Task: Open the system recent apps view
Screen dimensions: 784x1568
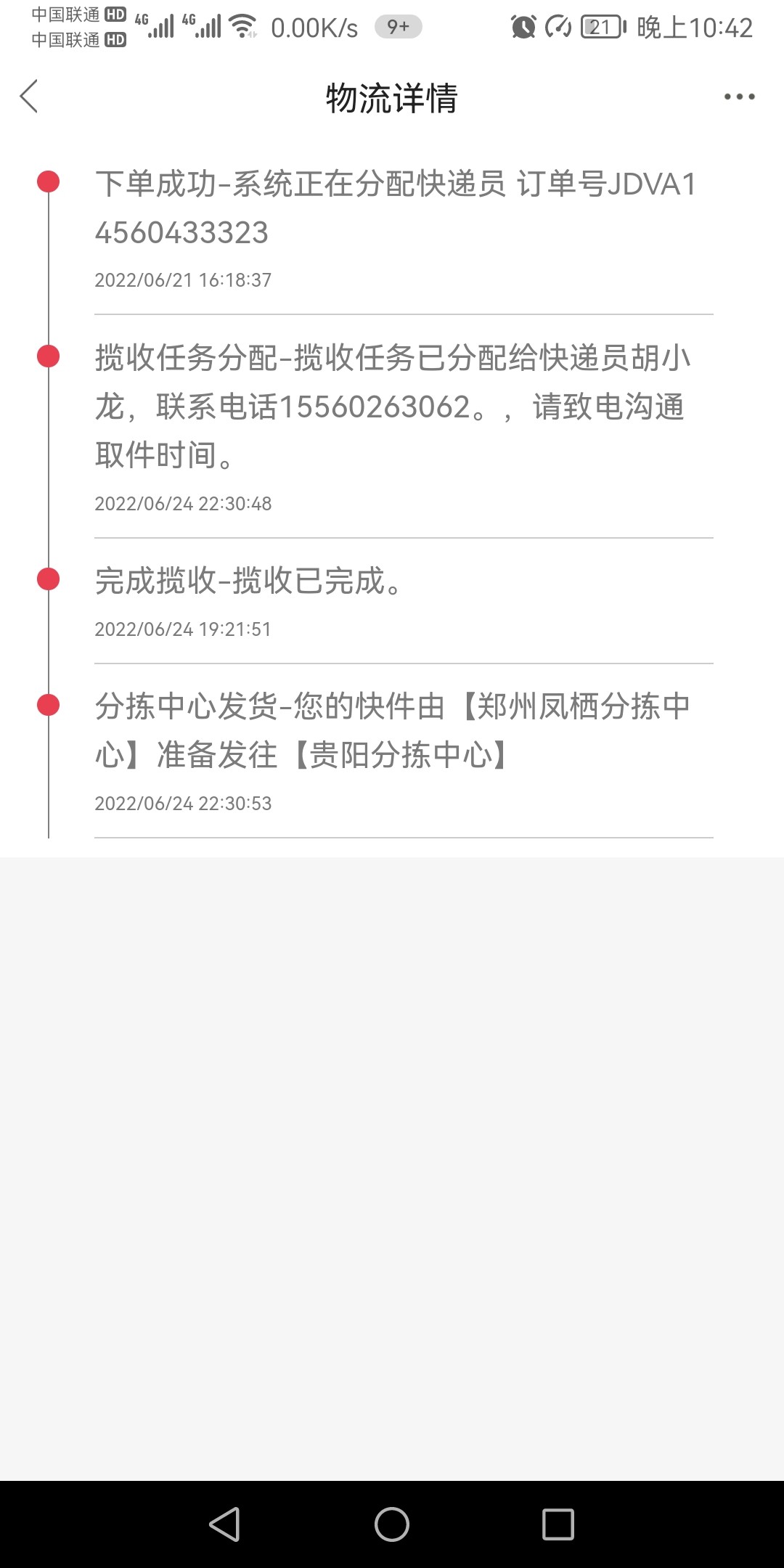Action: 558,1524
